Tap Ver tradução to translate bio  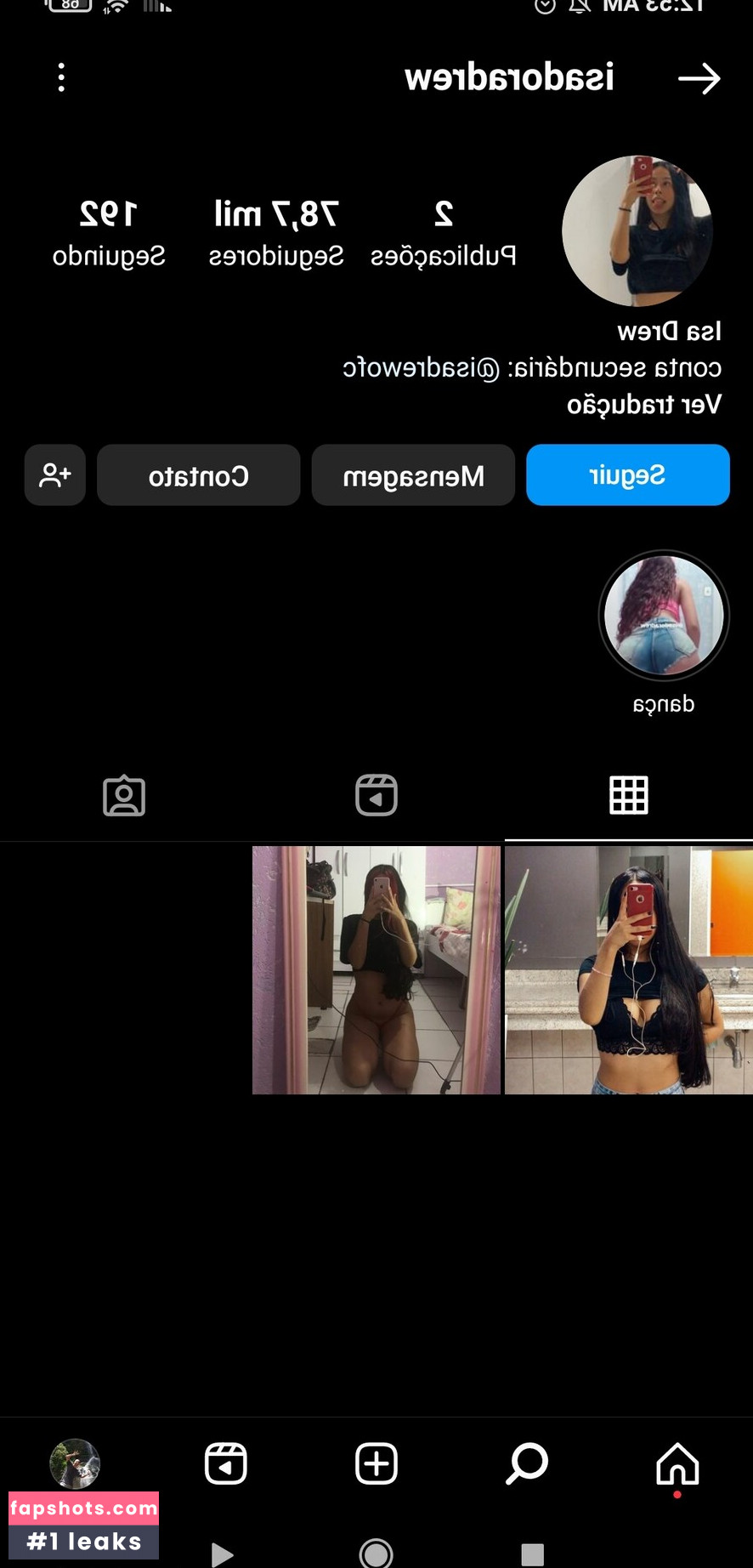point(643,405)
